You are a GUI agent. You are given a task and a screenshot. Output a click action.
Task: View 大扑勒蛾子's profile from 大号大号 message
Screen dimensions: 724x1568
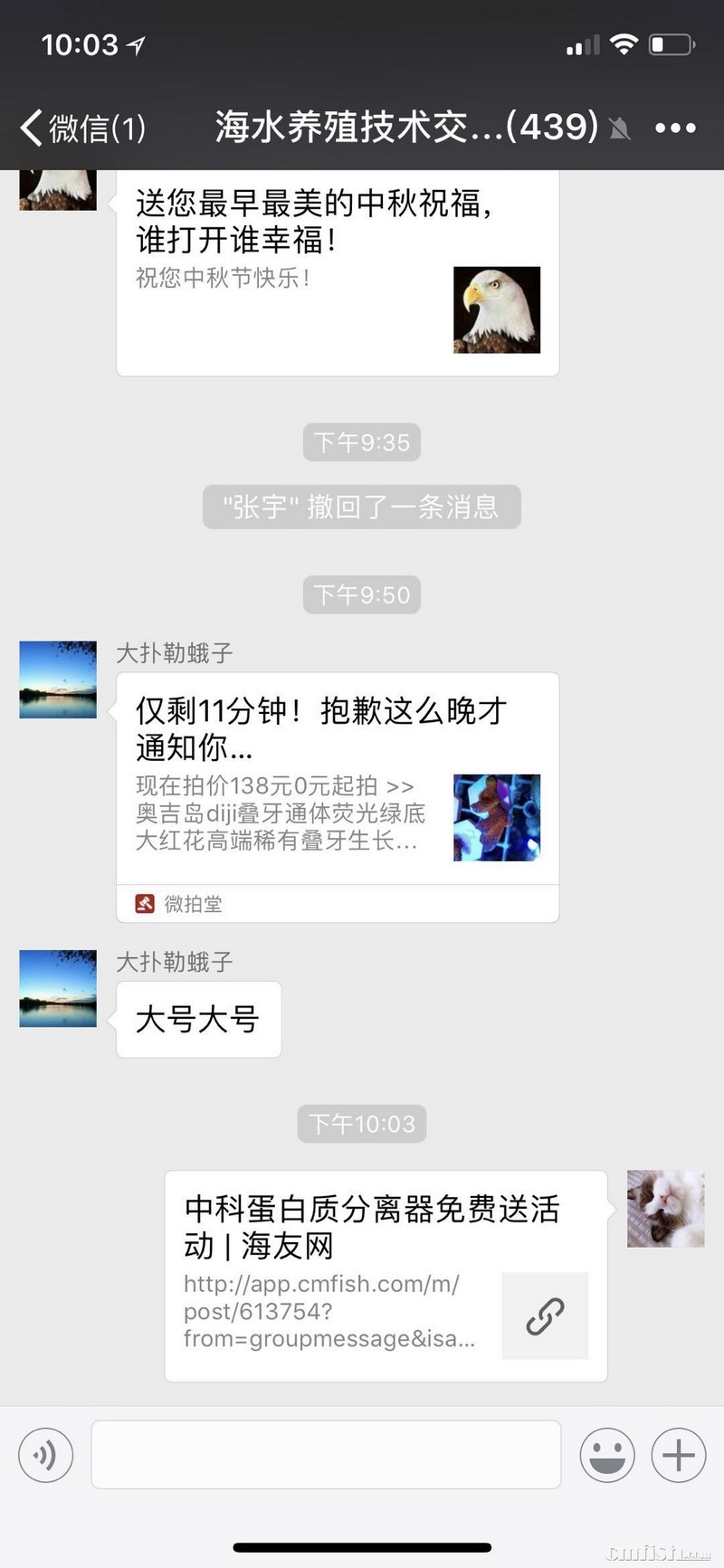58,988
